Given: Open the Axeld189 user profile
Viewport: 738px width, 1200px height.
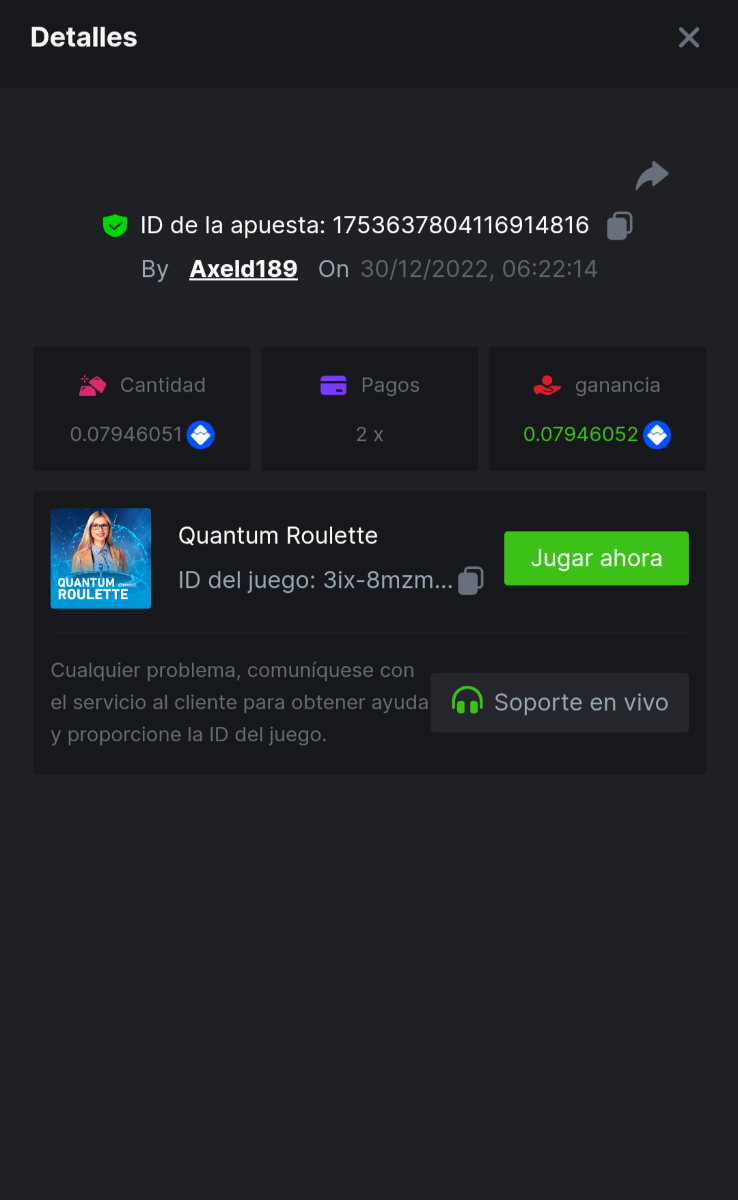Looking at the screenshot, I should click(x=243, y=269).
